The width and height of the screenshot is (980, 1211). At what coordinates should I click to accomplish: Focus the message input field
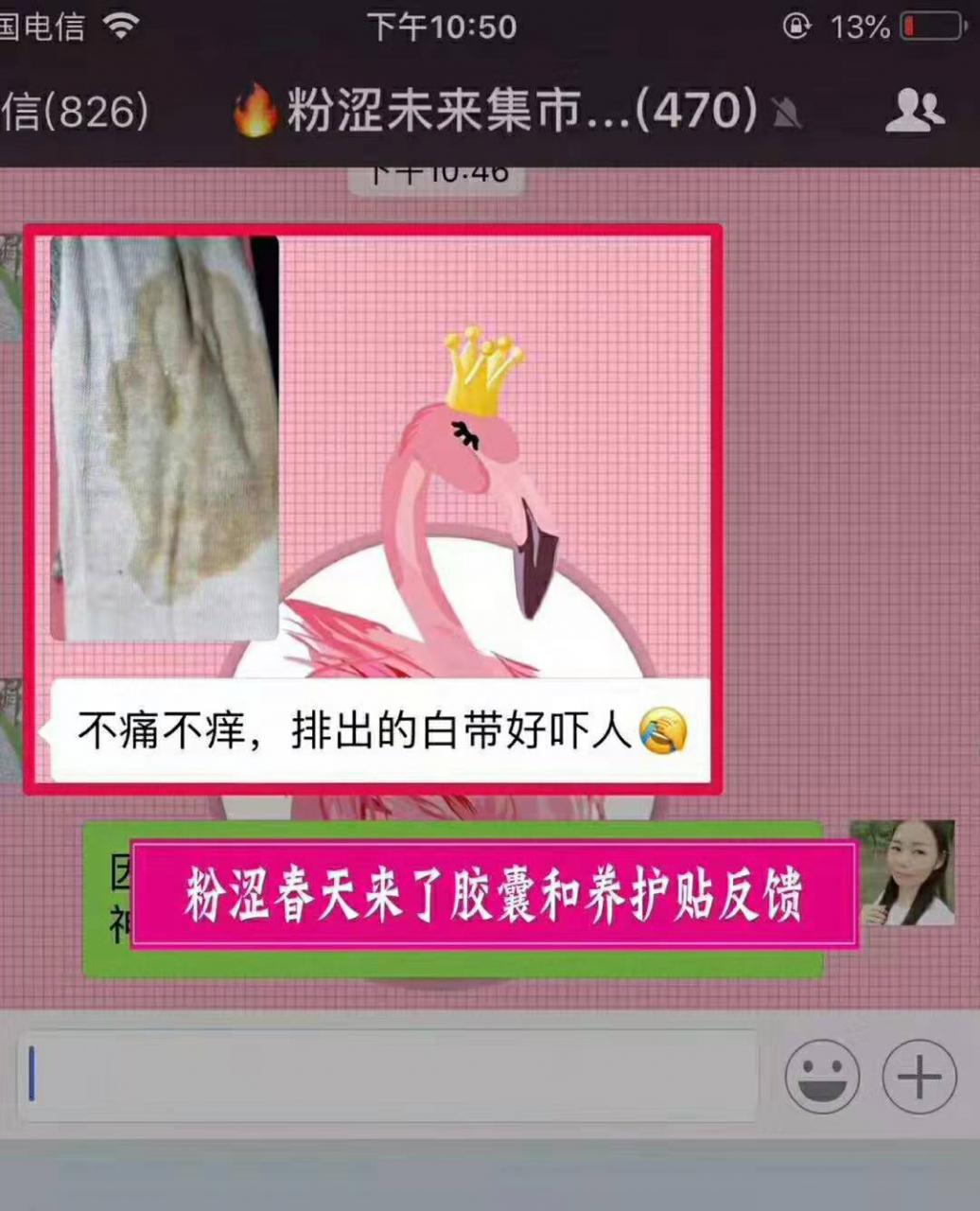coord(388,1076)
